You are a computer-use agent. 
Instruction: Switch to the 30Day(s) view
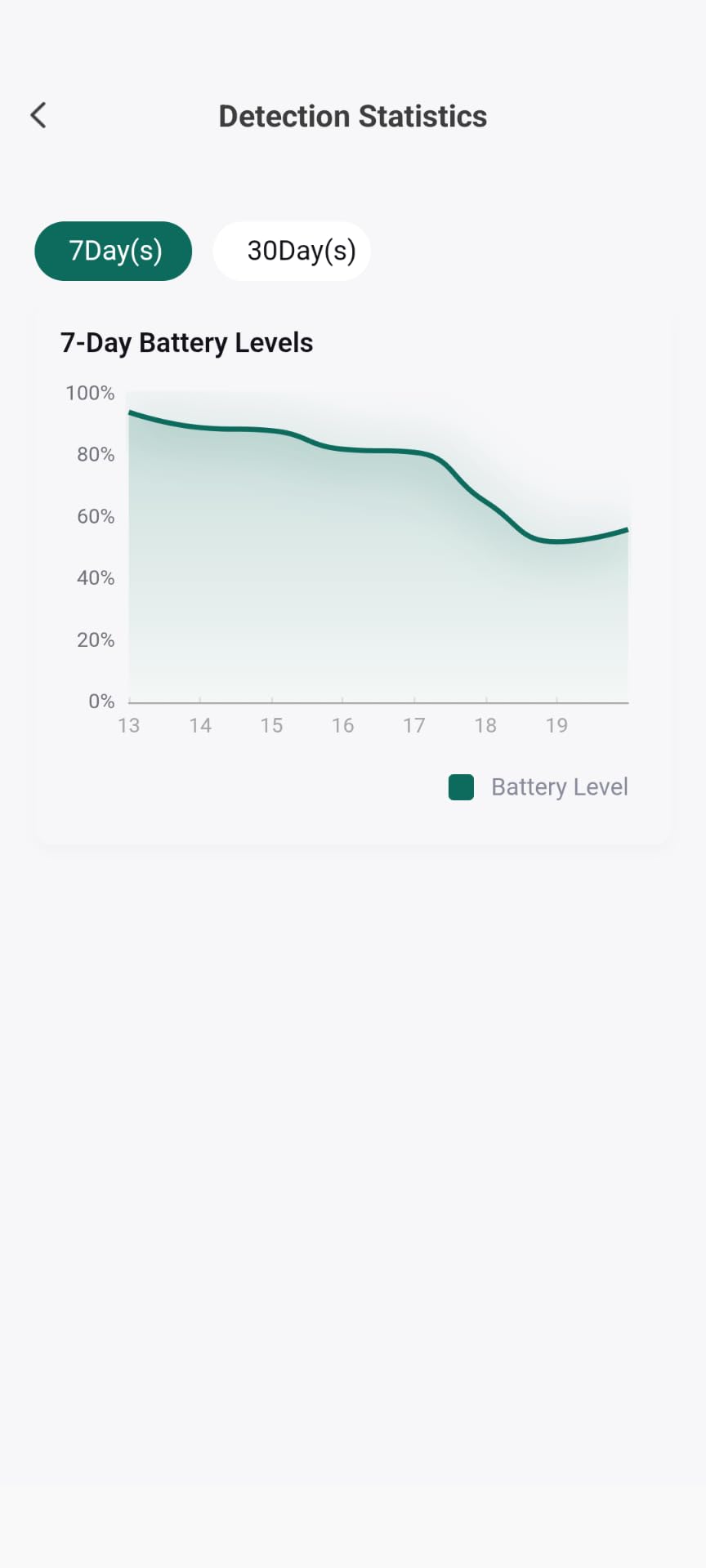click(x=292, y=251)
